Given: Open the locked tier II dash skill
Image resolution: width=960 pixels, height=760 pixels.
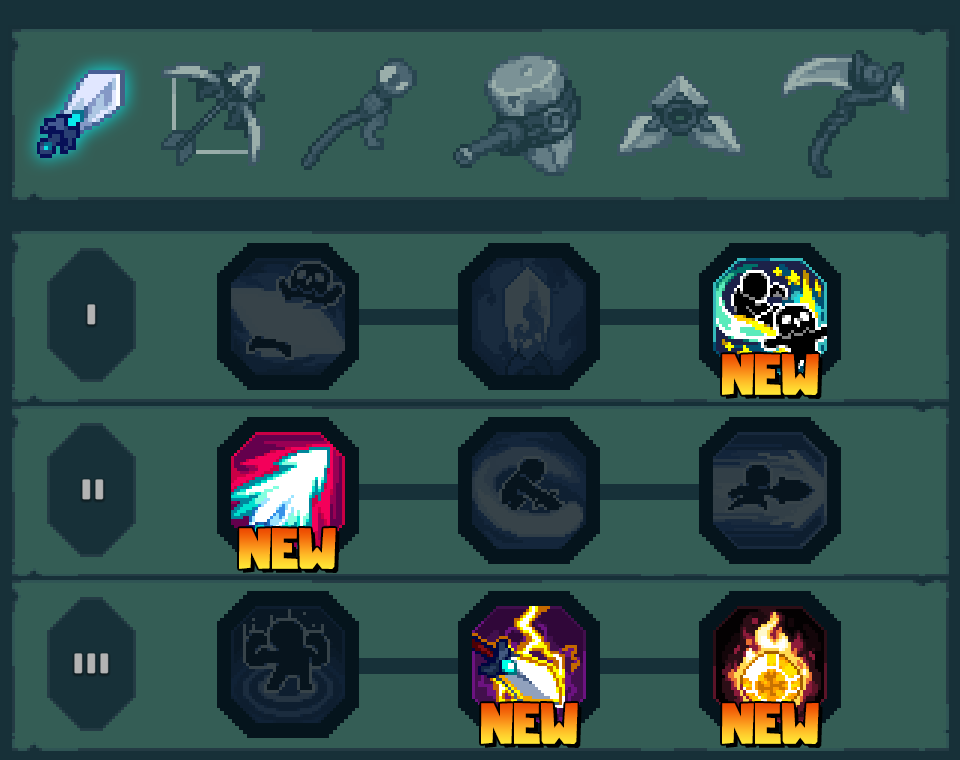Looking at the screenshot, I should [770, 490].
